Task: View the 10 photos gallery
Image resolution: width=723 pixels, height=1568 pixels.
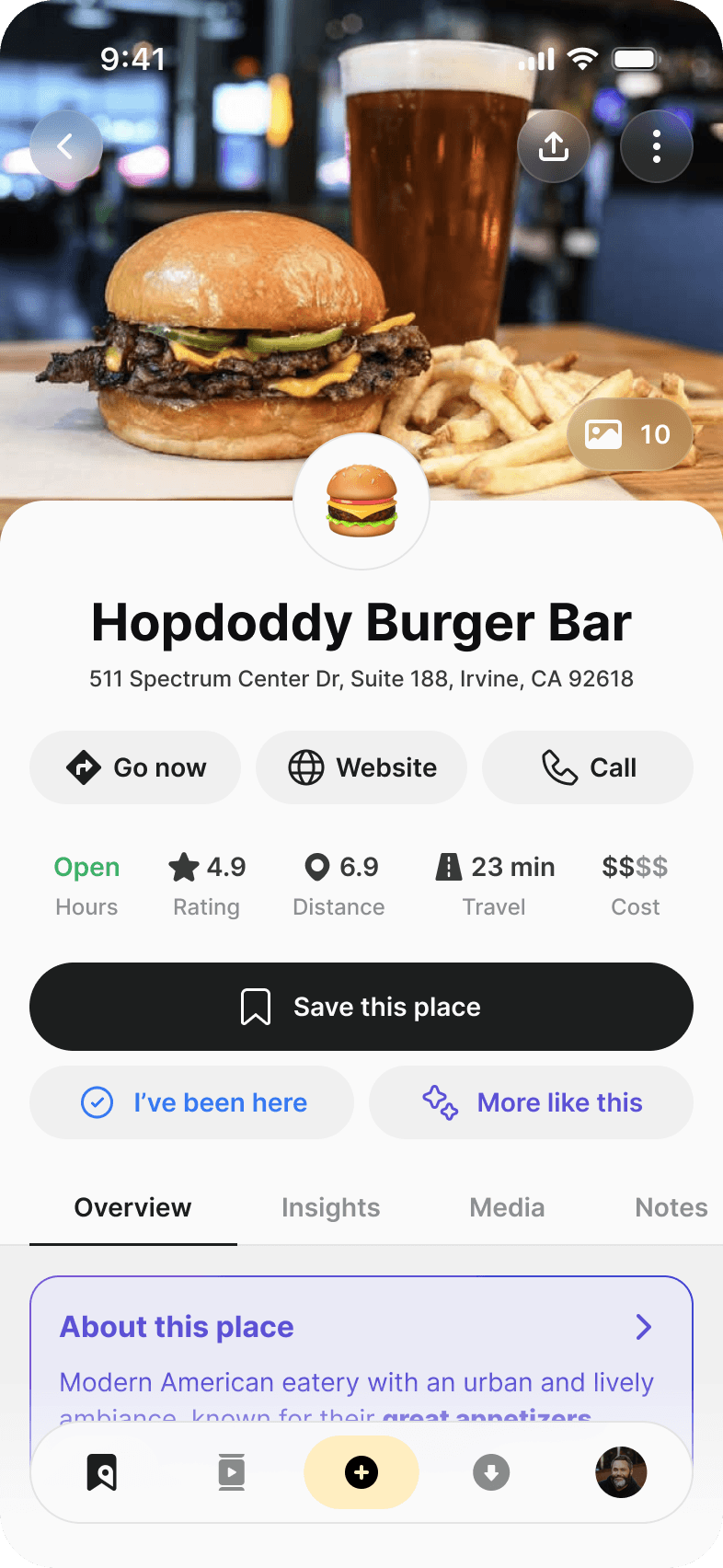Action: [629, 434]
